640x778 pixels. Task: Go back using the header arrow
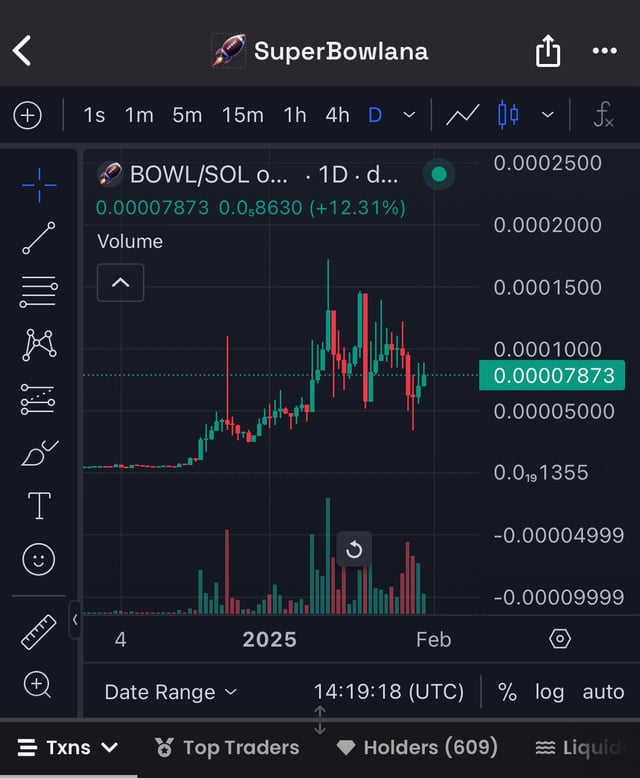tap(23, 50)
